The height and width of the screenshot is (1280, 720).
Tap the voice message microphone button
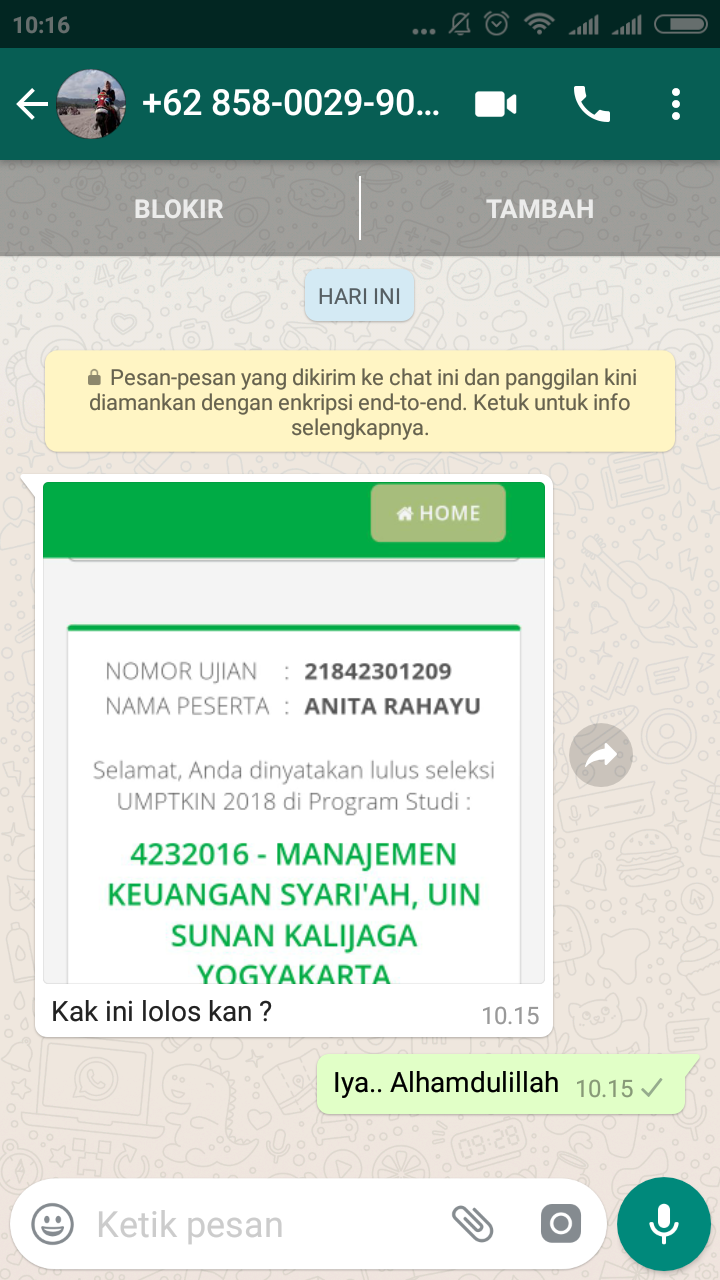pos(663,1223)
